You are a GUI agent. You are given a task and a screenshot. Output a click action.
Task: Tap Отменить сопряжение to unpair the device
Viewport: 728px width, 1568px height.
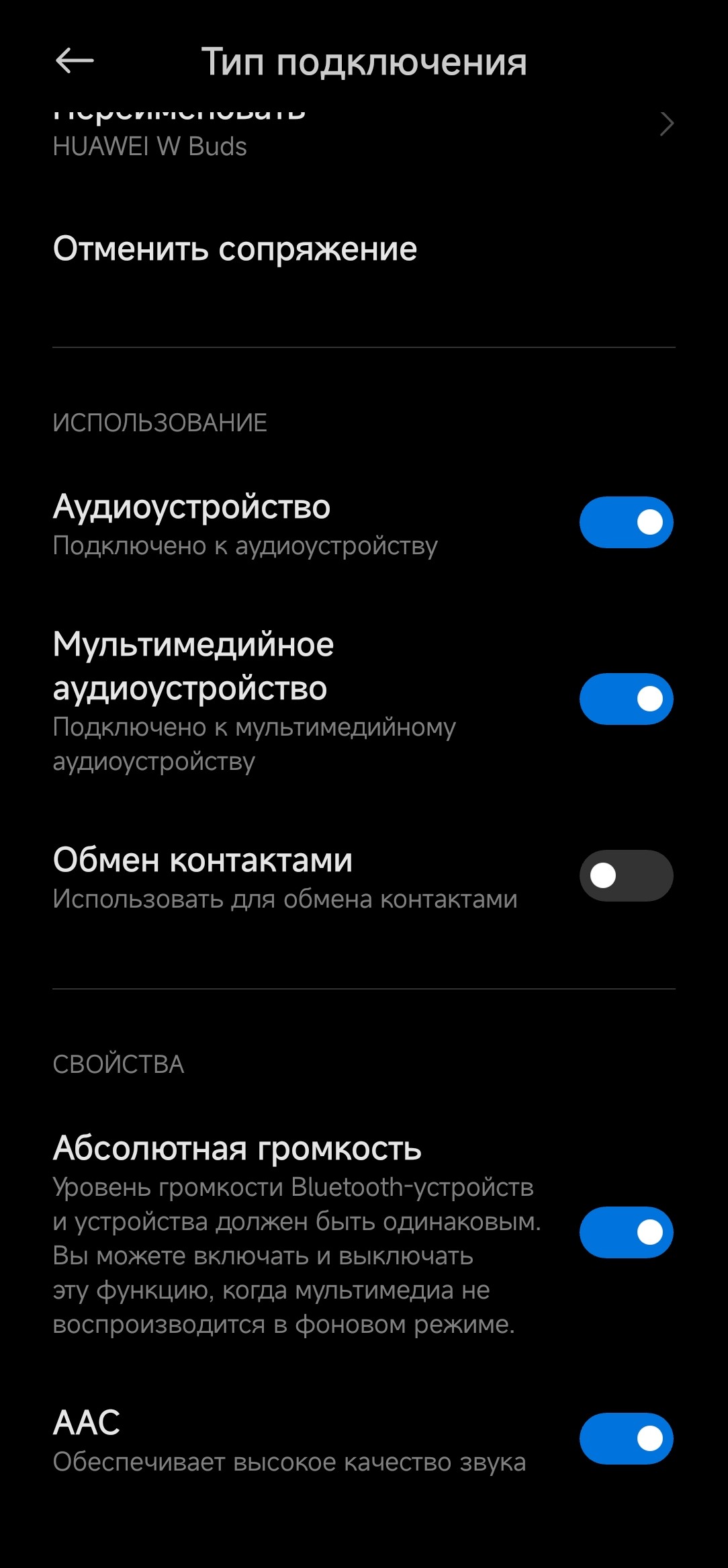(235, 249)
